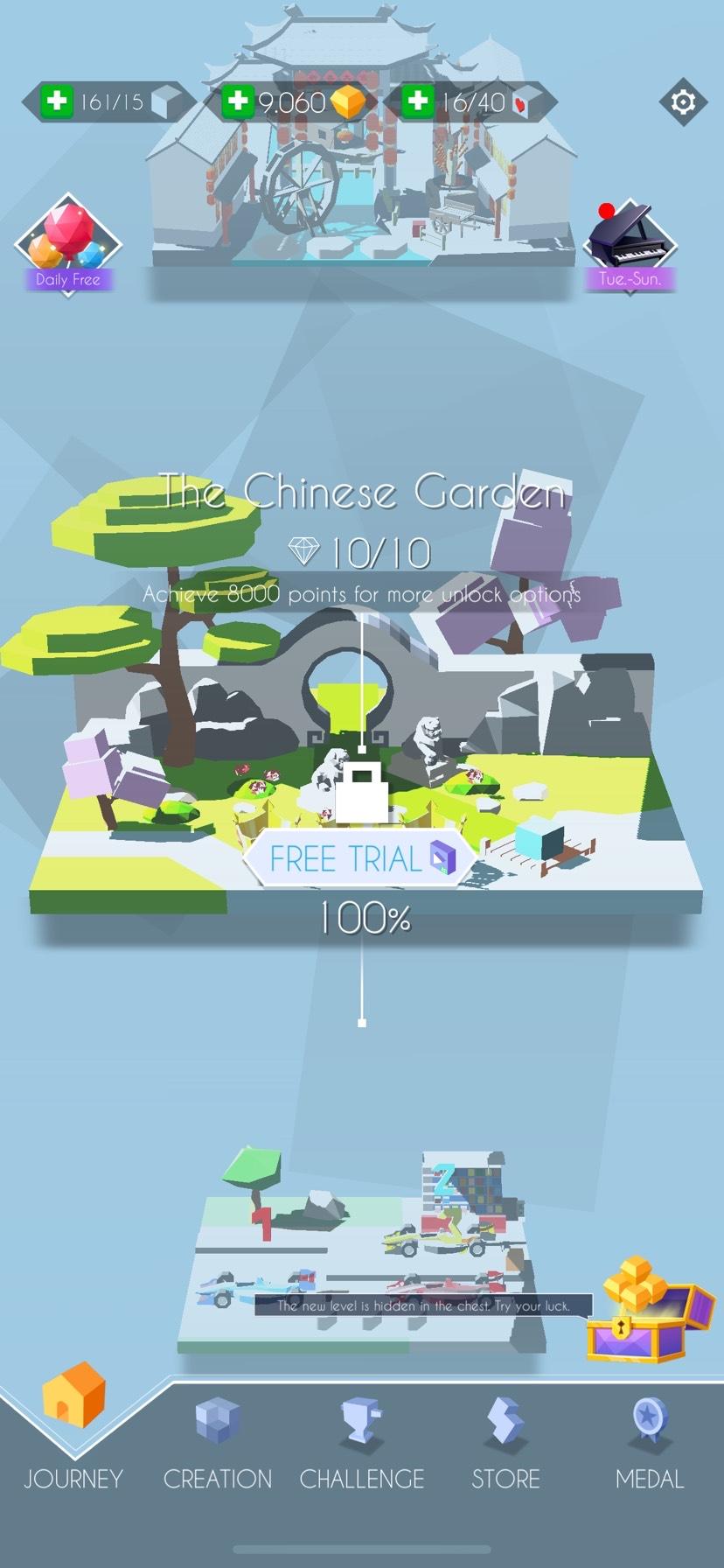Start the FREE TRIAL for Chinese Garden

click(360, 858)
